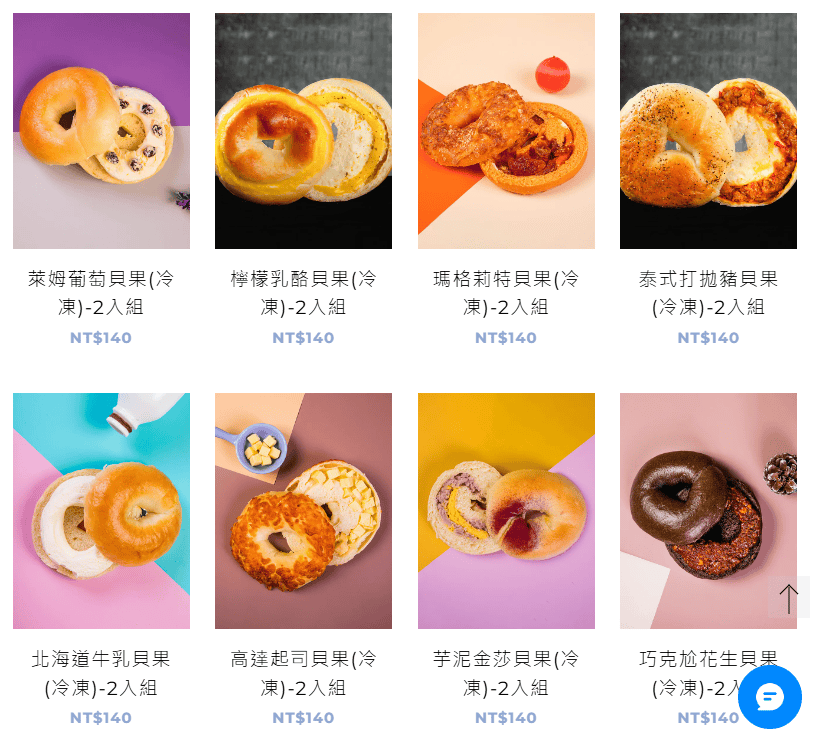Open the 萊姆葡萄貝果 product card

[x=101, y=131]
